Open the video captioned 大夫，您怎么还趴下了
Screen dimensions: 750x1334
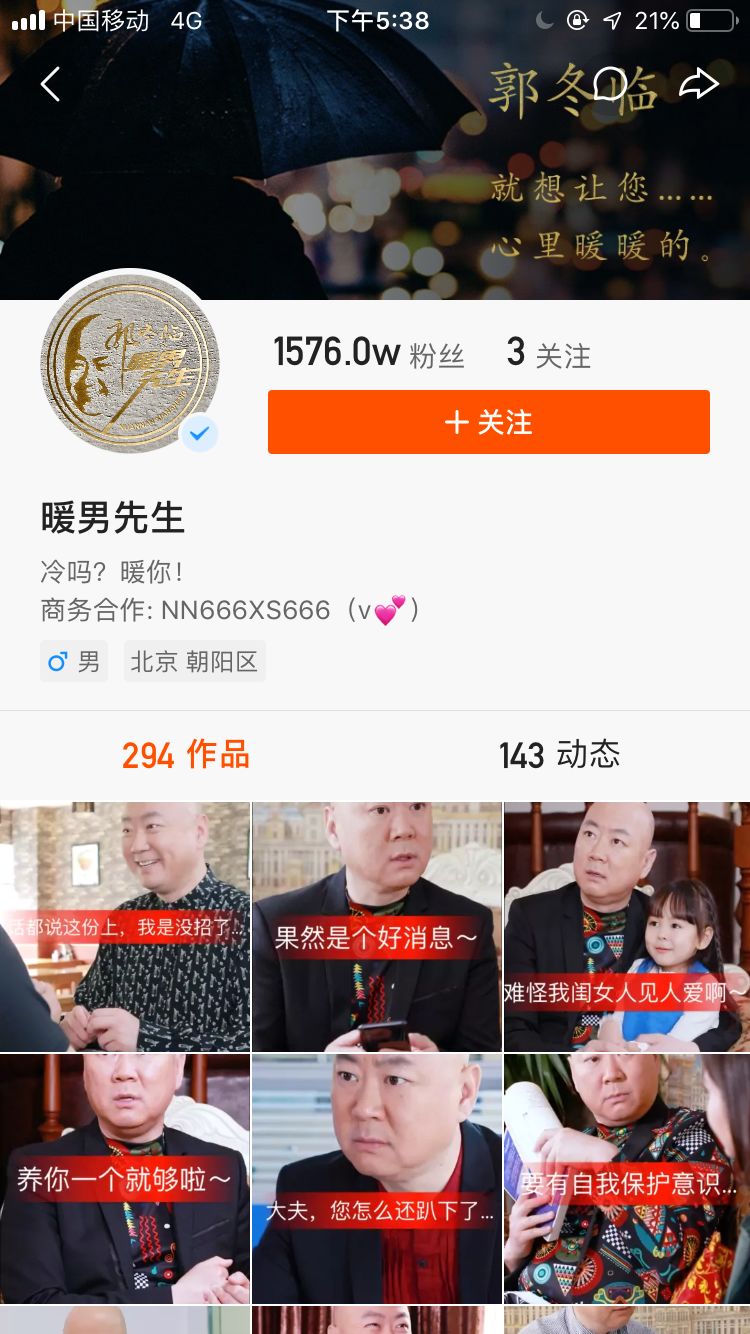click(376, 1178)
